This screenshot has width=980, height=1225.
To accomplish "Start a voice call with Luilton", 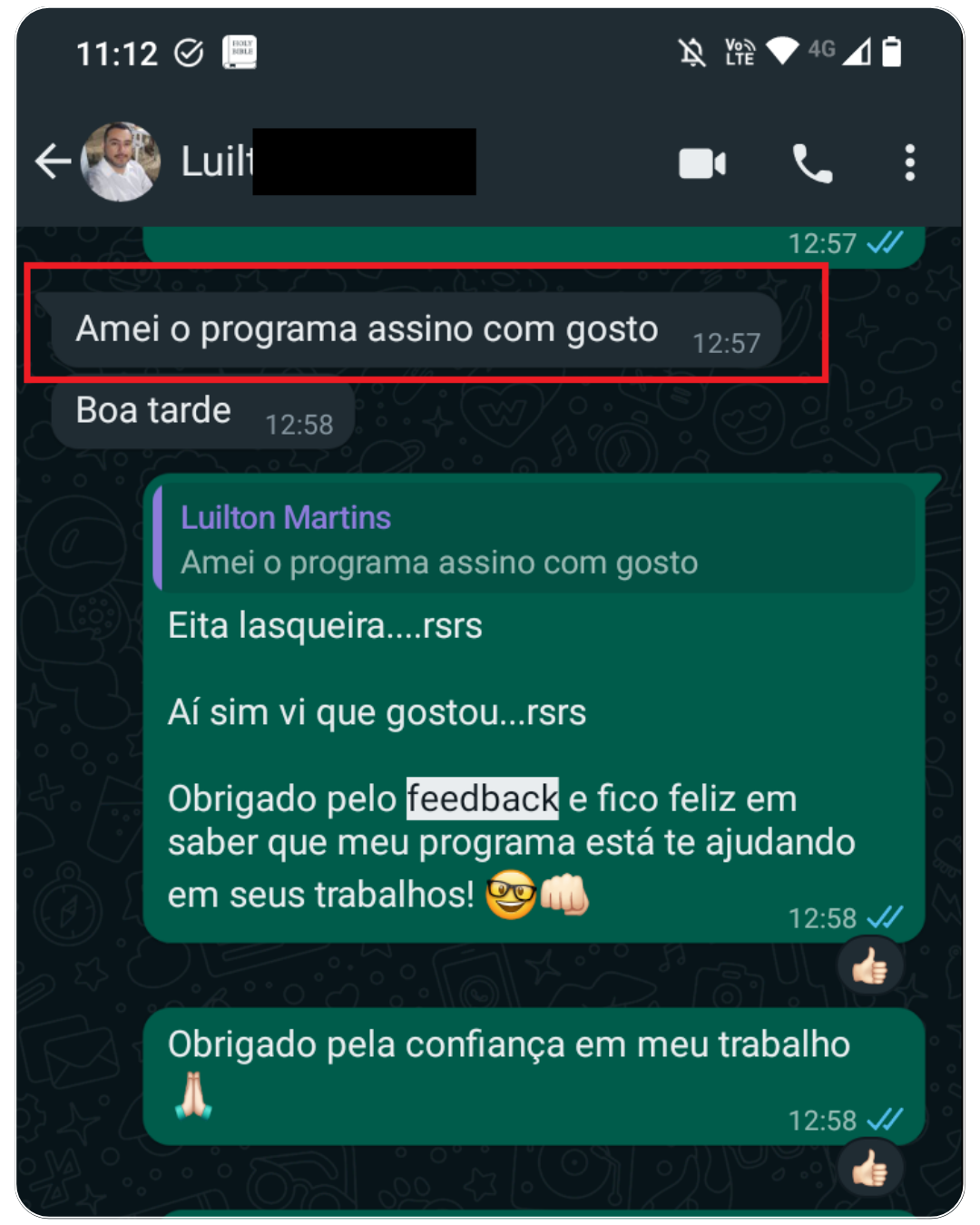I will [x=810, y=163].
